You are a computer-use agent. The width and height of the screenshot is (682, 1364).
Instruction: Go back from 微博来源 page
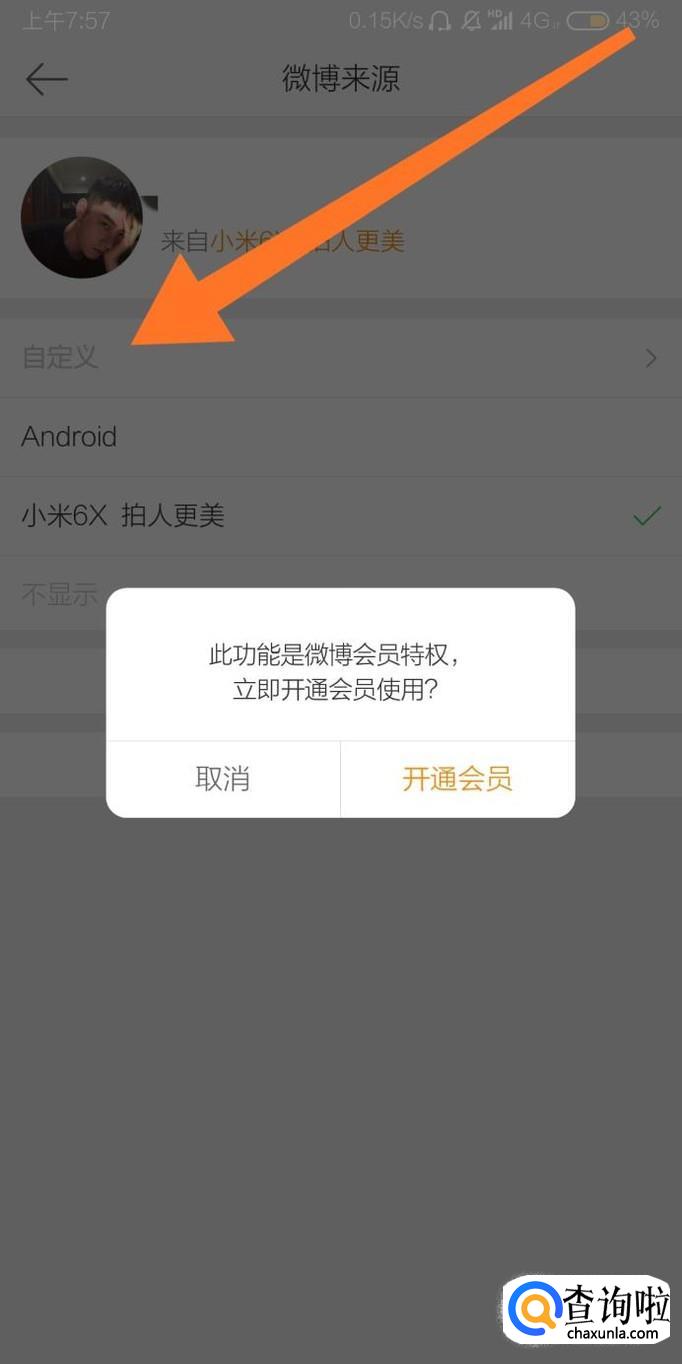tap(46, 79)
